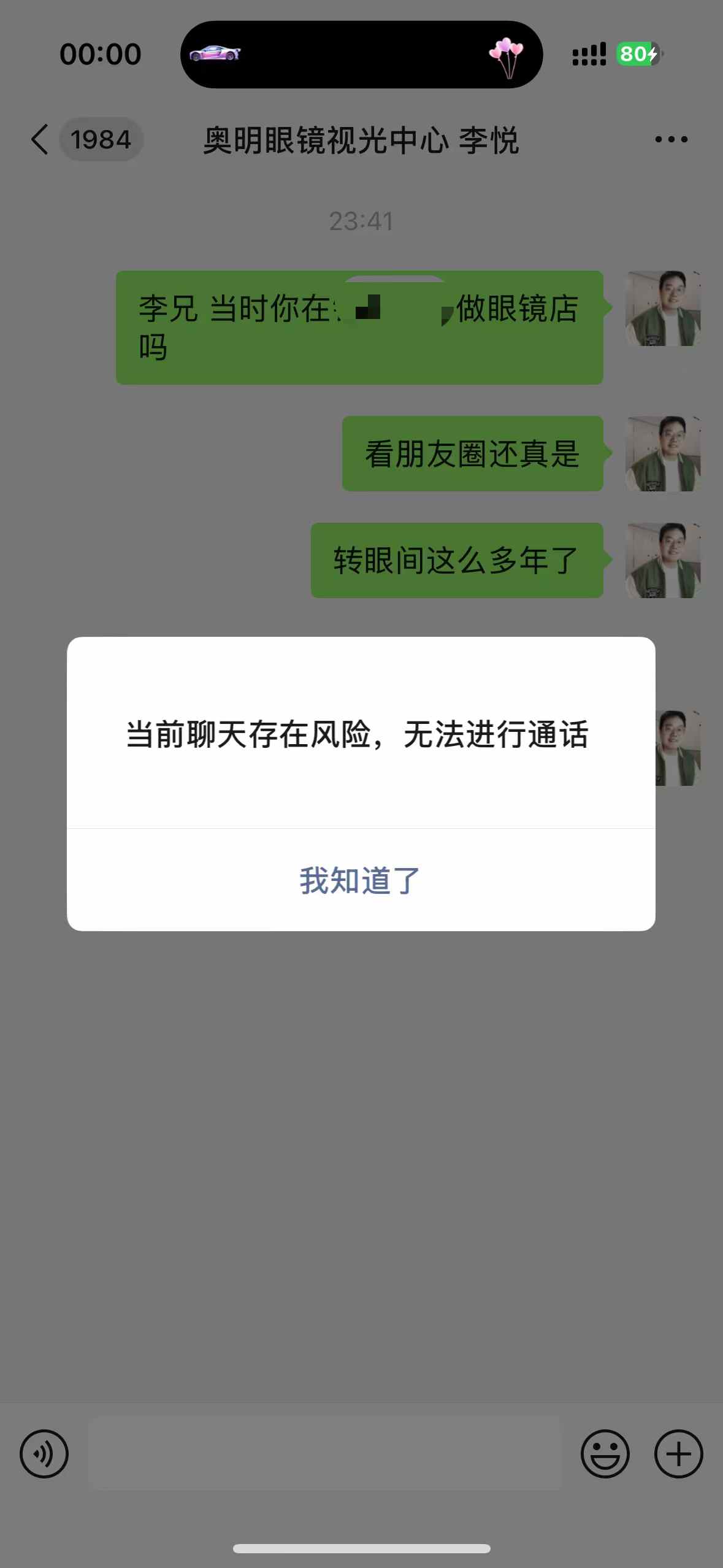Tap avatar beside message 转眼间这么多年了

662,560
